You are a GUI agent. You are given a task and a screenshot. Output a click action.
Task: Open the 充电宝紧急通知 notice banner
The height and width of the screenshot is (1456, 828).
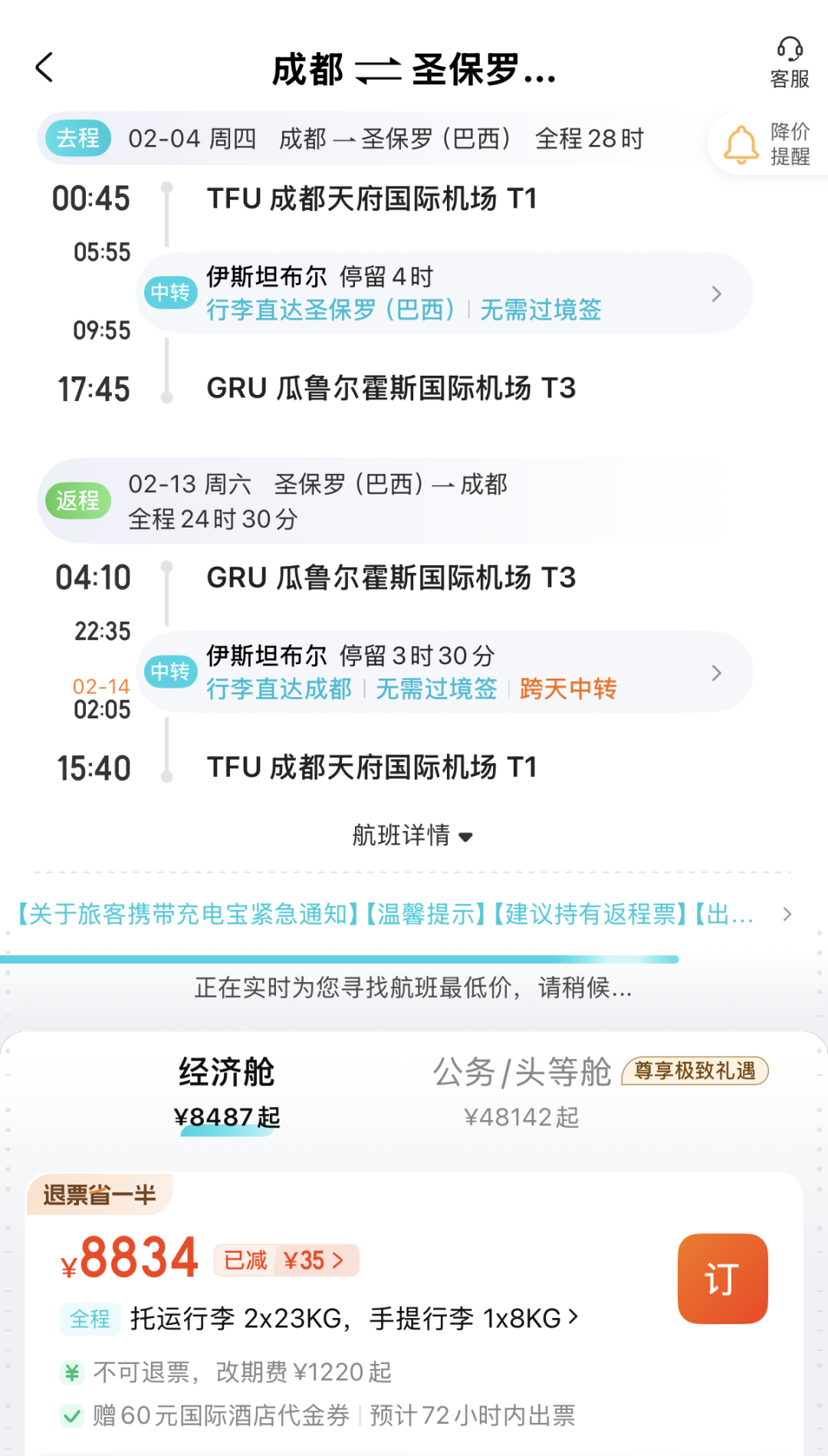[405, 914]
